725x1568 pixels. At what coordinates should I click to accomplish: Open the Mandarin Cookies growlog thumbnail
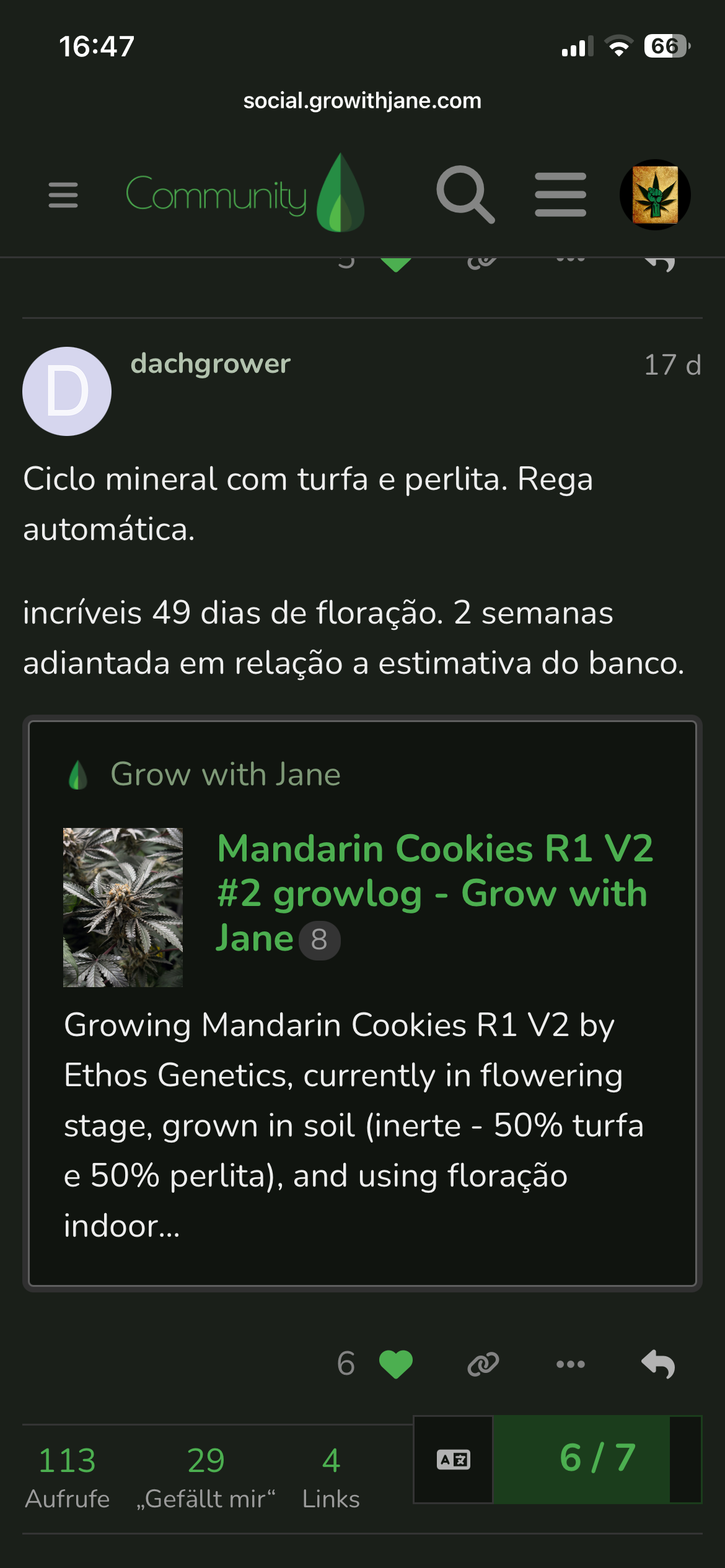click(x=123, y=907)
